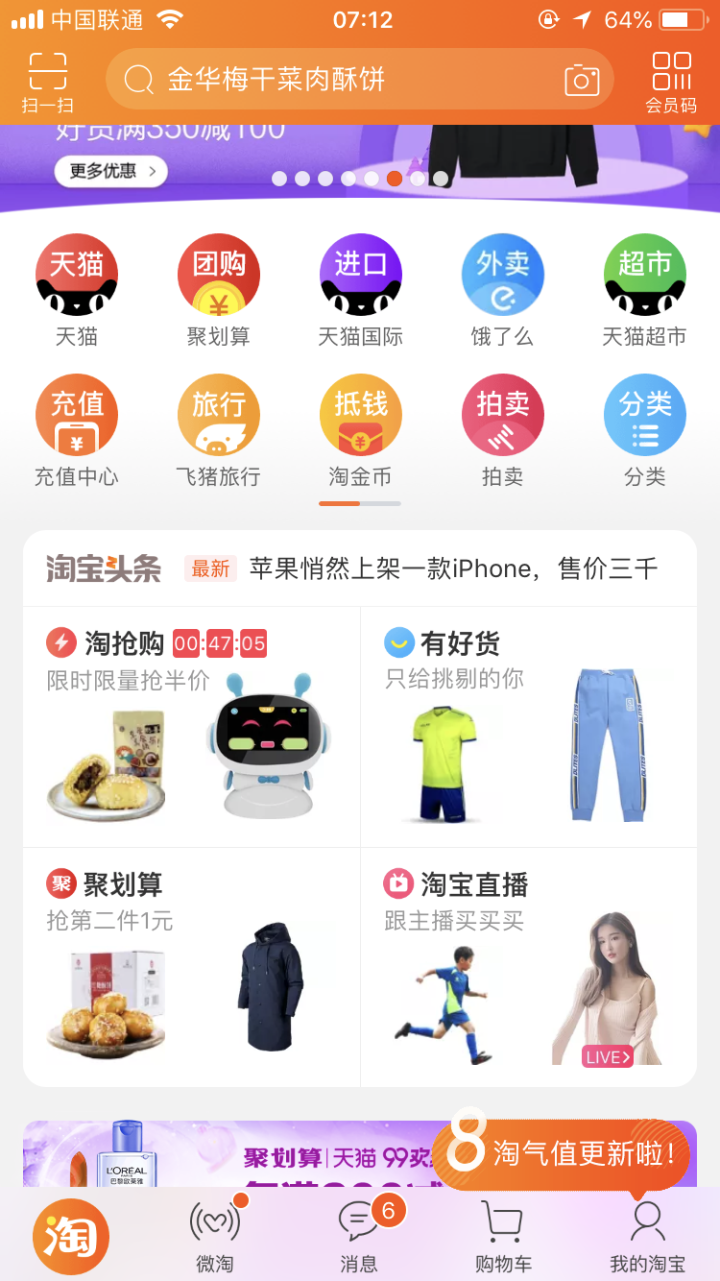The width and height of the screenshot is (720, 1281).
Task: Open the 淘宝直播 live stream card
Action: (528, 967)
